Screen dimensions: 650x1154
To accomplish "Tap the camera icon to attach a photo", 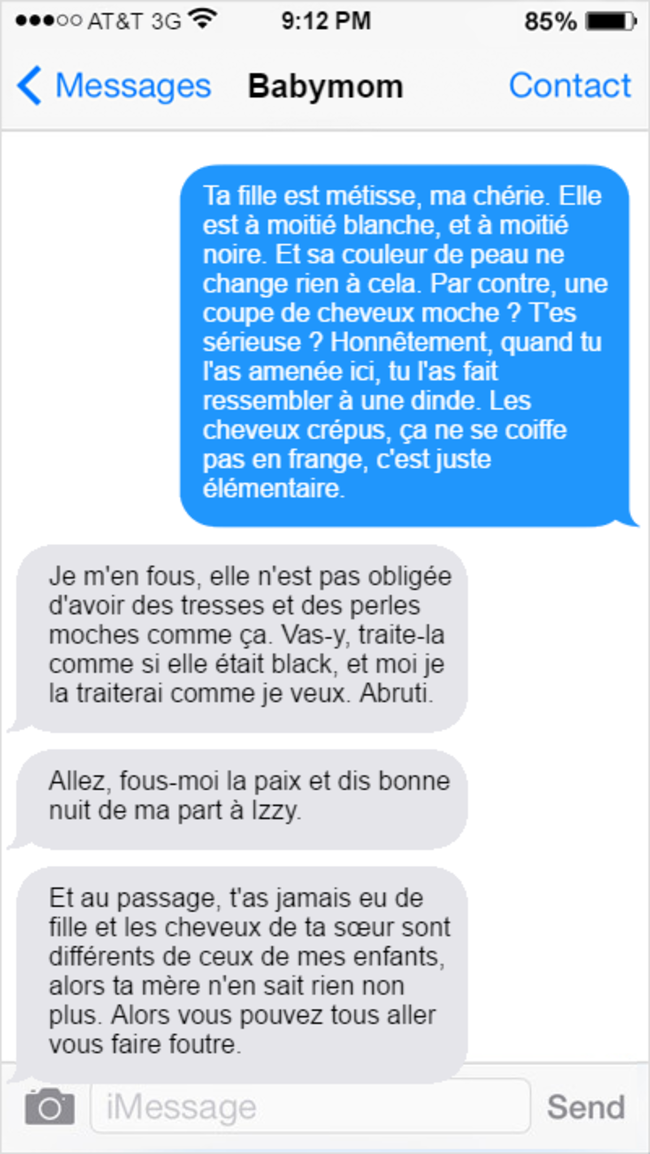I will (x=50, y=1106).
